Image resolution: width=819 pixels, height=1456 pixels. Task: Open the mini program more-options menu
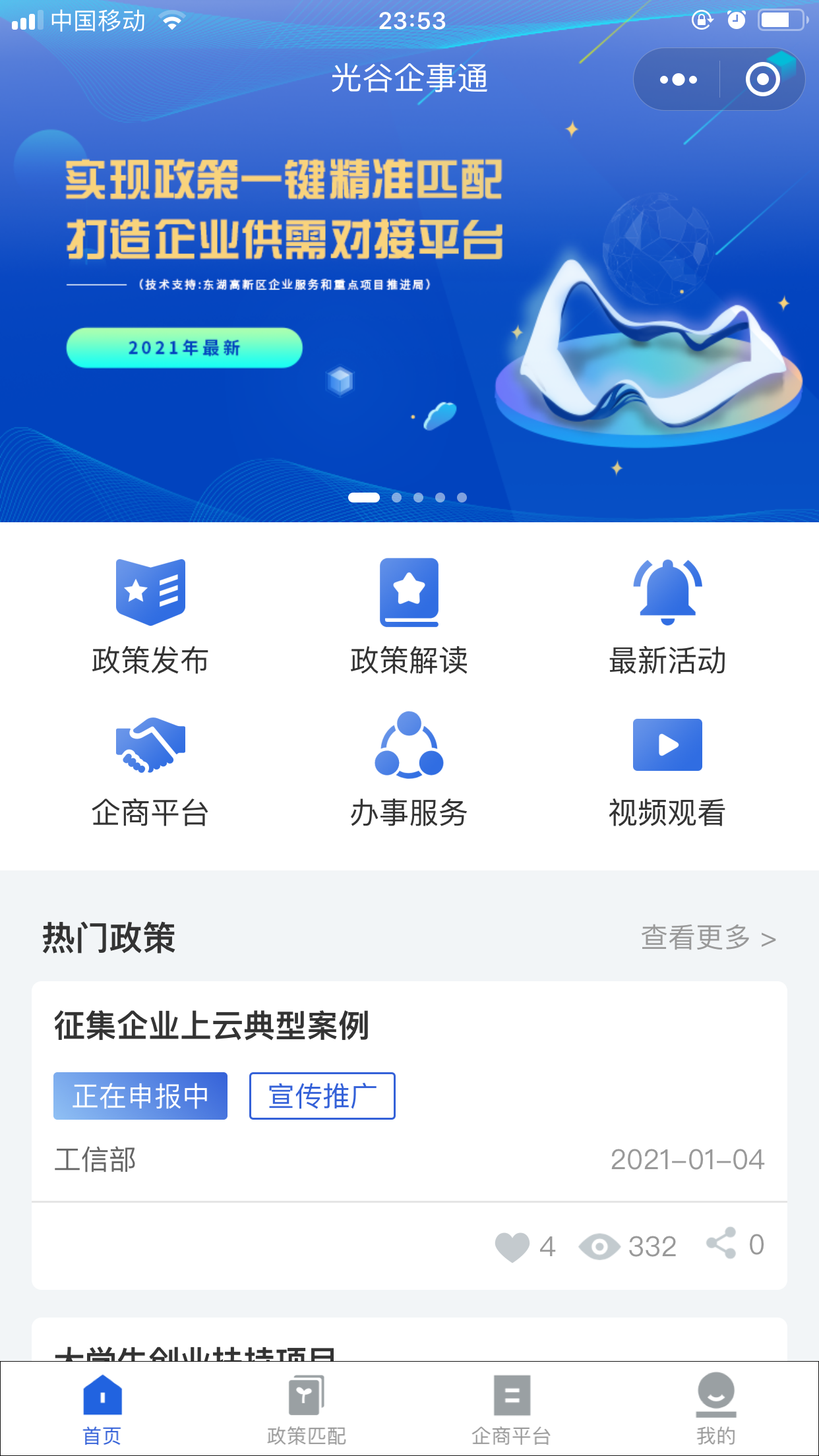pyautogui.click(x=678, y=80)
